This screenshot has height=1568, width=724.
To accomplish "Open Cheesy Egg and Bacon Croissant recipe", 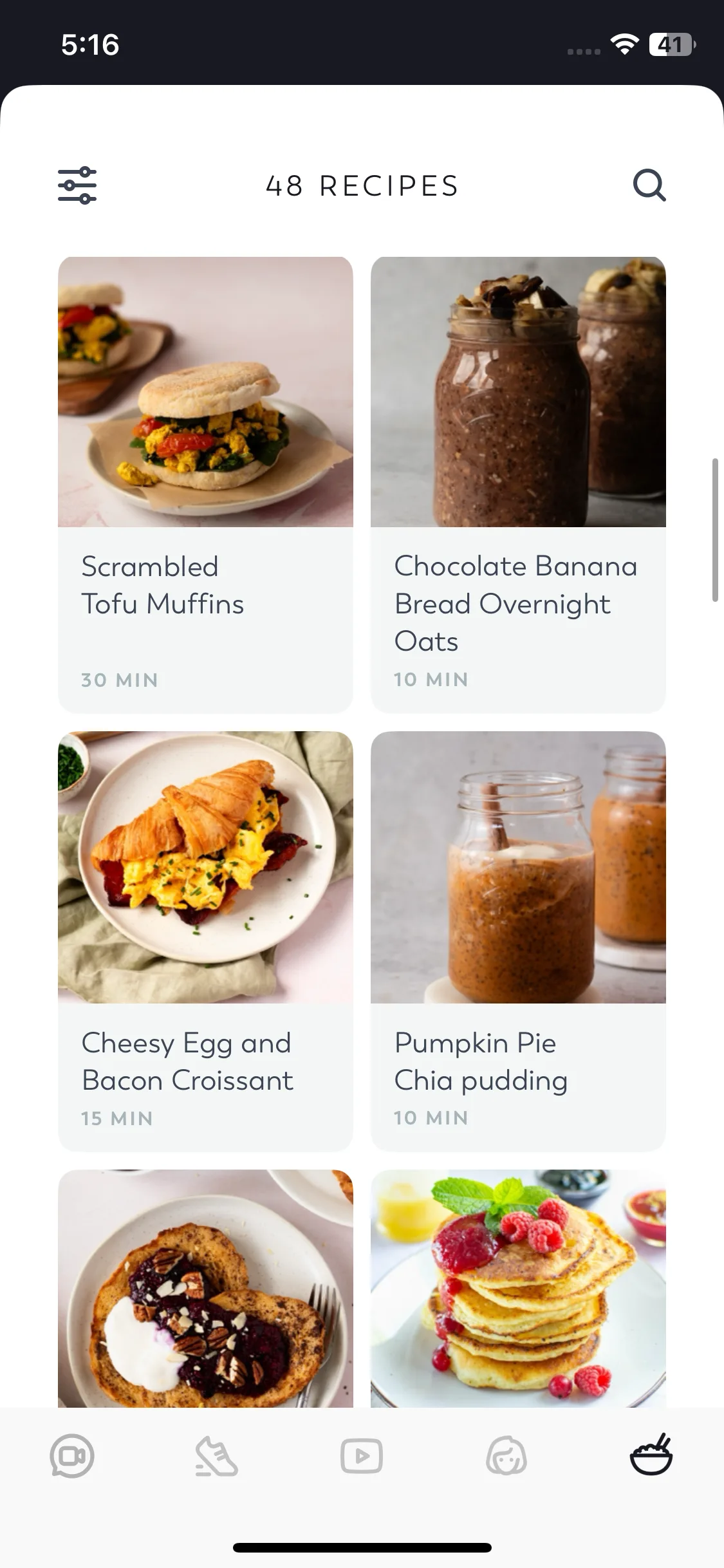I will tap(205, 940).
